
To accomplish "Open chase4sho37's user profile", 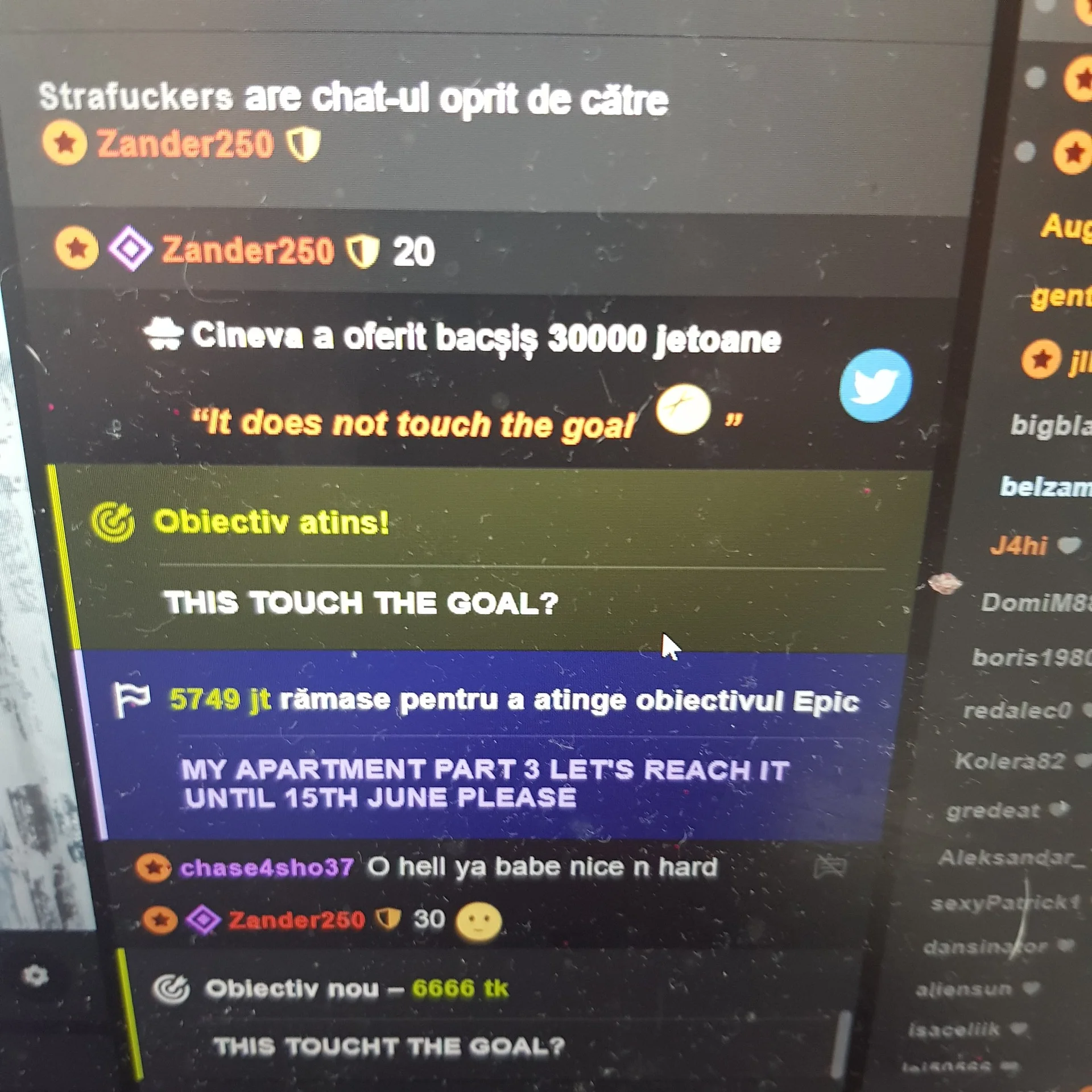I will click(267, 867).
